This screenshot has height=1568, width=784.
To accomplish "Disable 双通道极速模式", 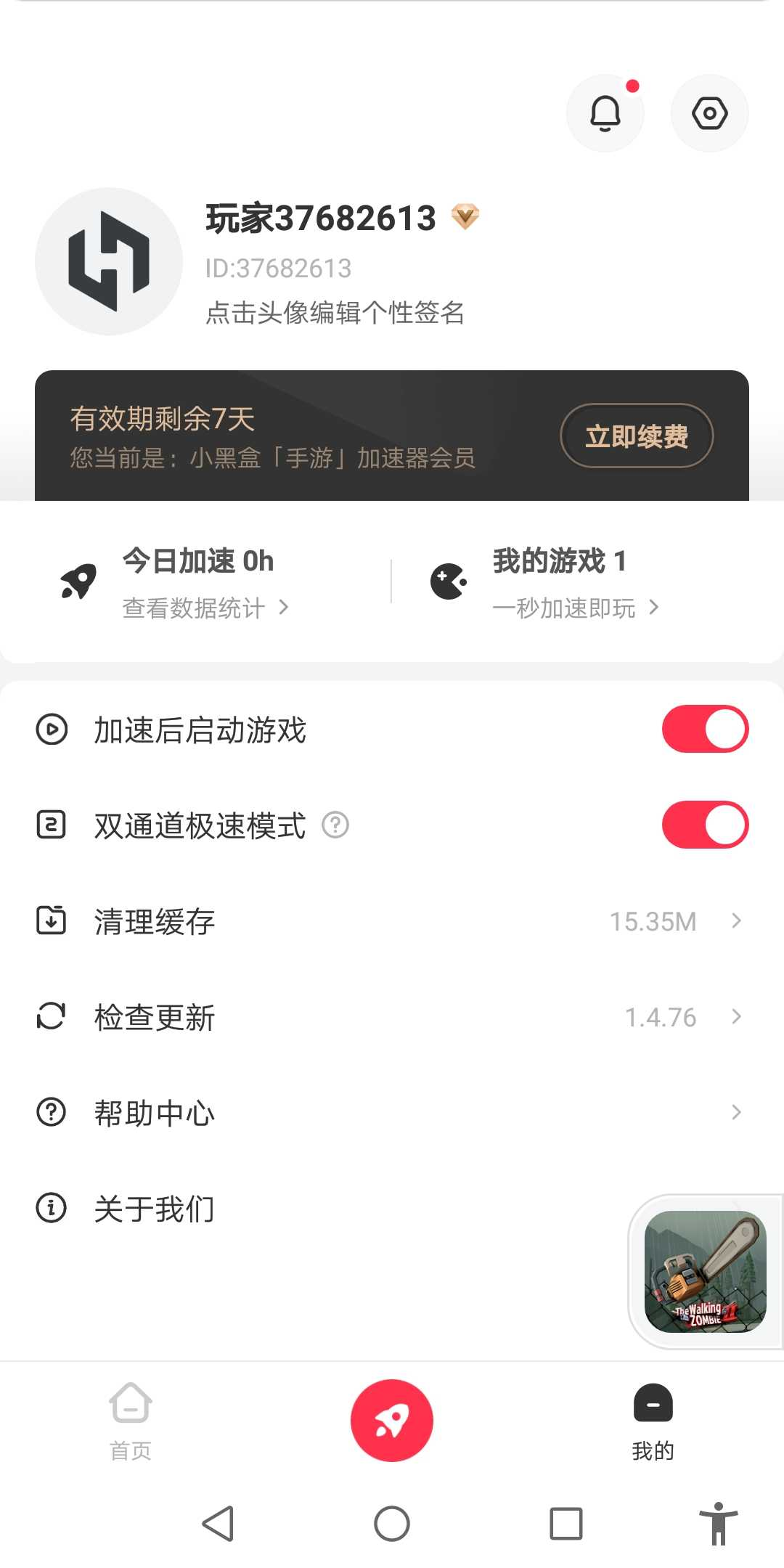I will coord(704,825).
